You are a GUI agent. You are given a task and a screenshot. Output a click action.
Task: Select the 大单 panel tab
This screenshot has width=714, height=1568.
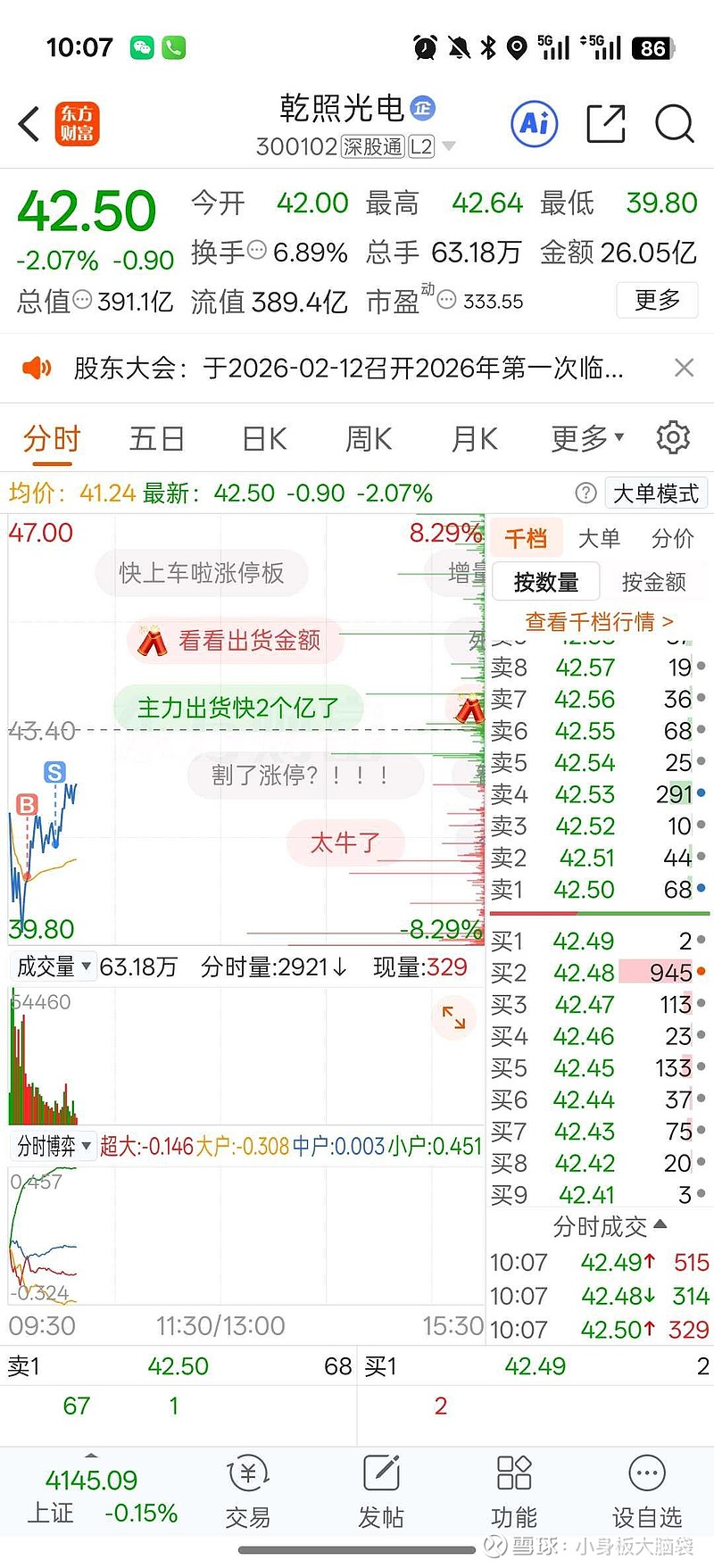599,538
